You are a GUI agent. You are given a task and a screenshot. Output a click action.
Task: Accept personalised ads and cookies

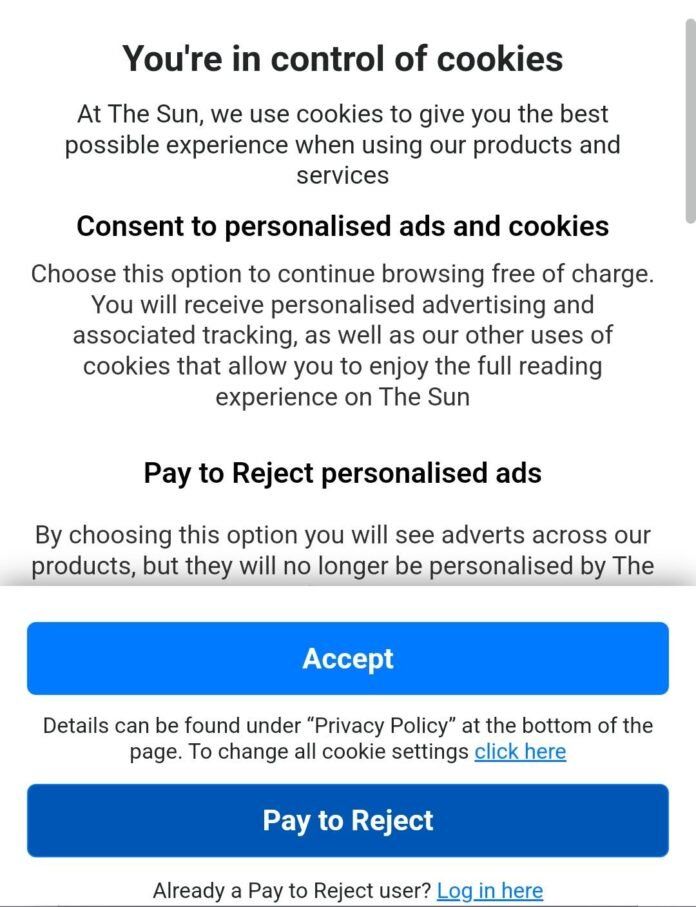[347, 658]
